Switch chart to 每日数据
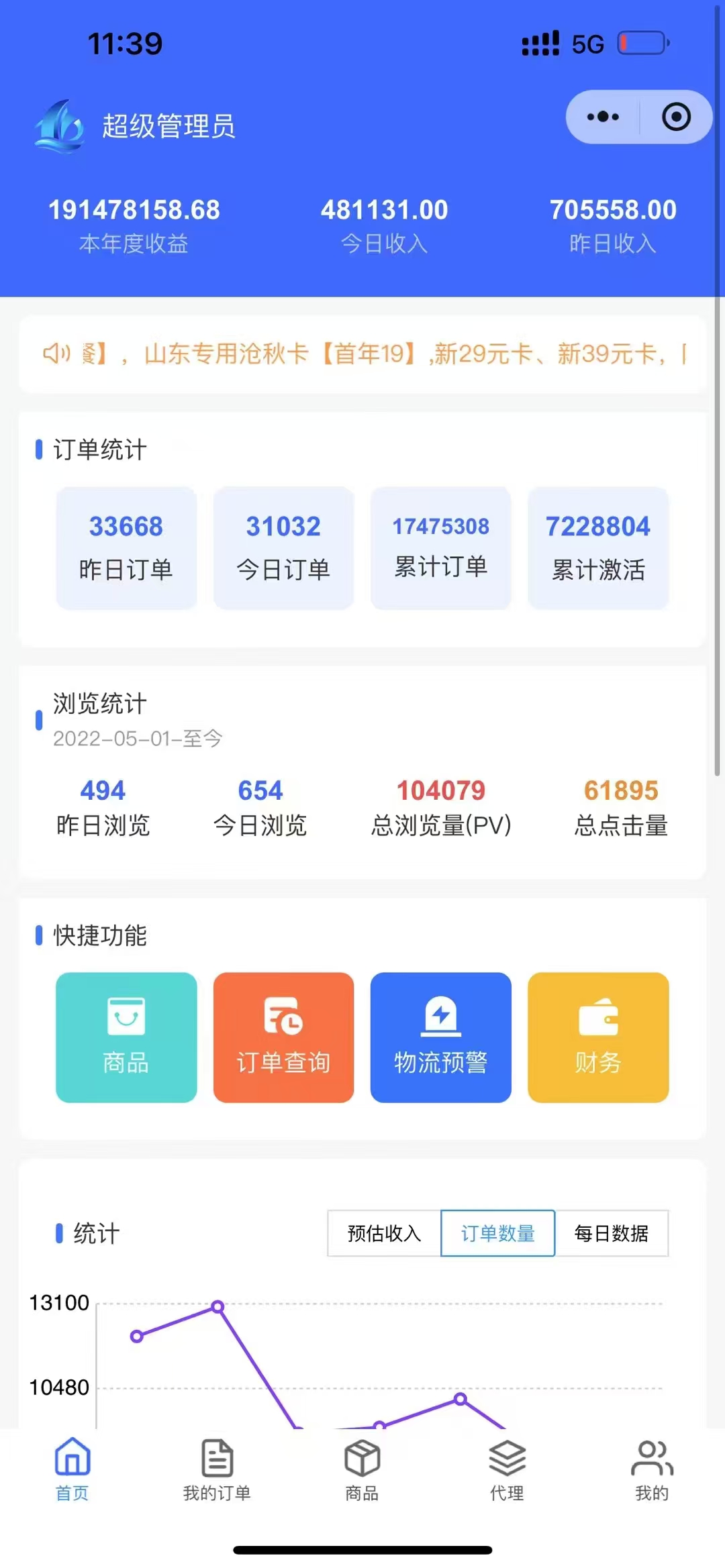 point(612,1233)
